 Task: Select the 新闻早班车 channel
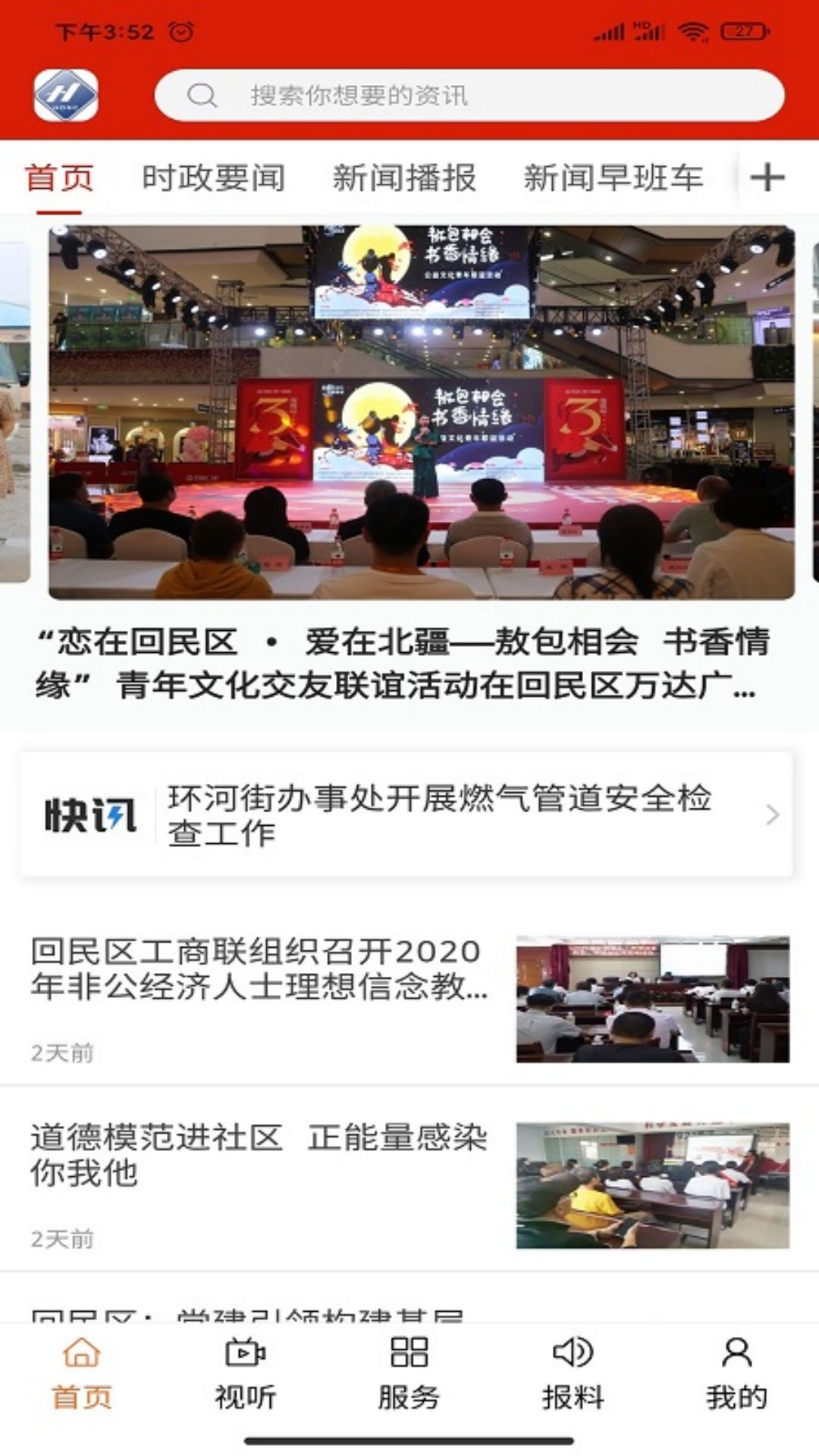[614, 176]
